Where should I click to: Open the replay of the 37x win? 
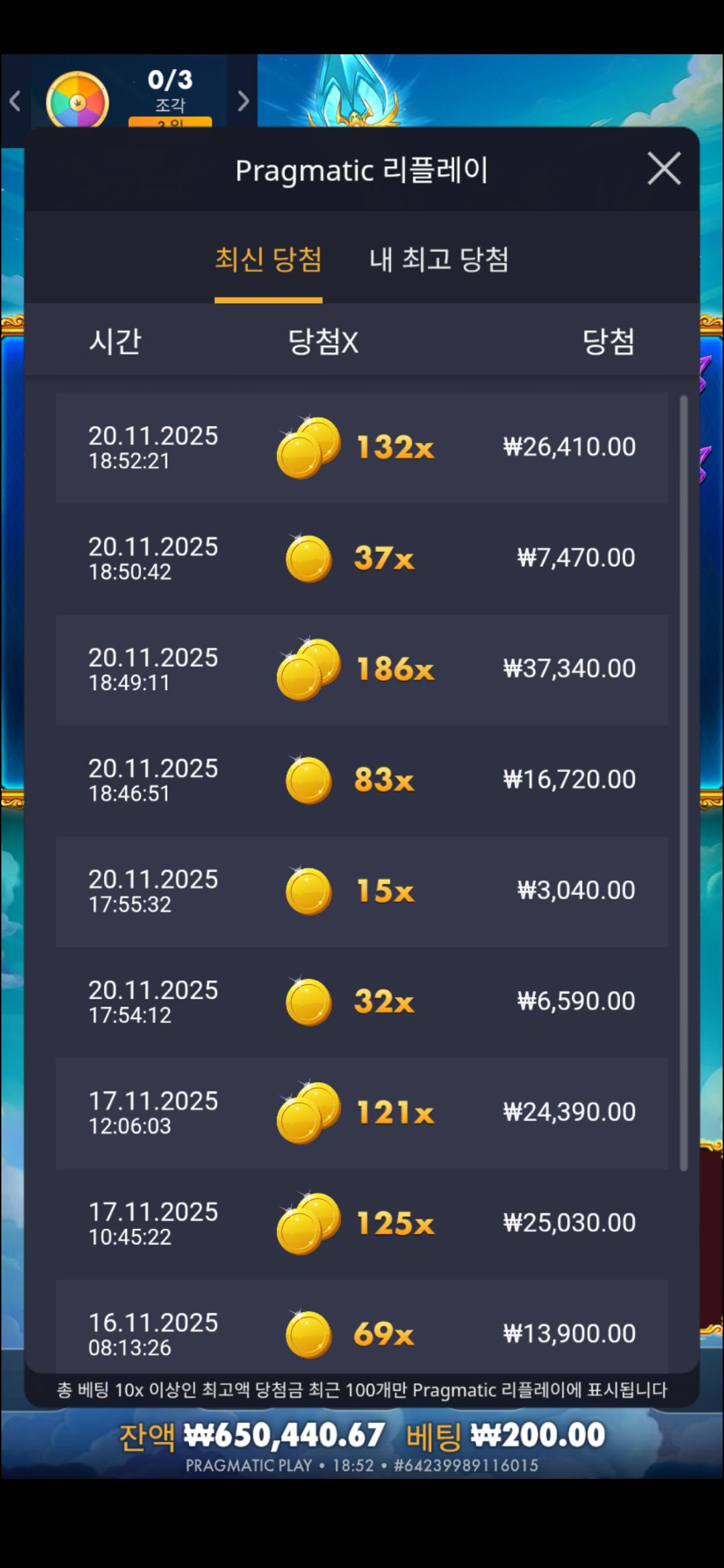point(362,558)
